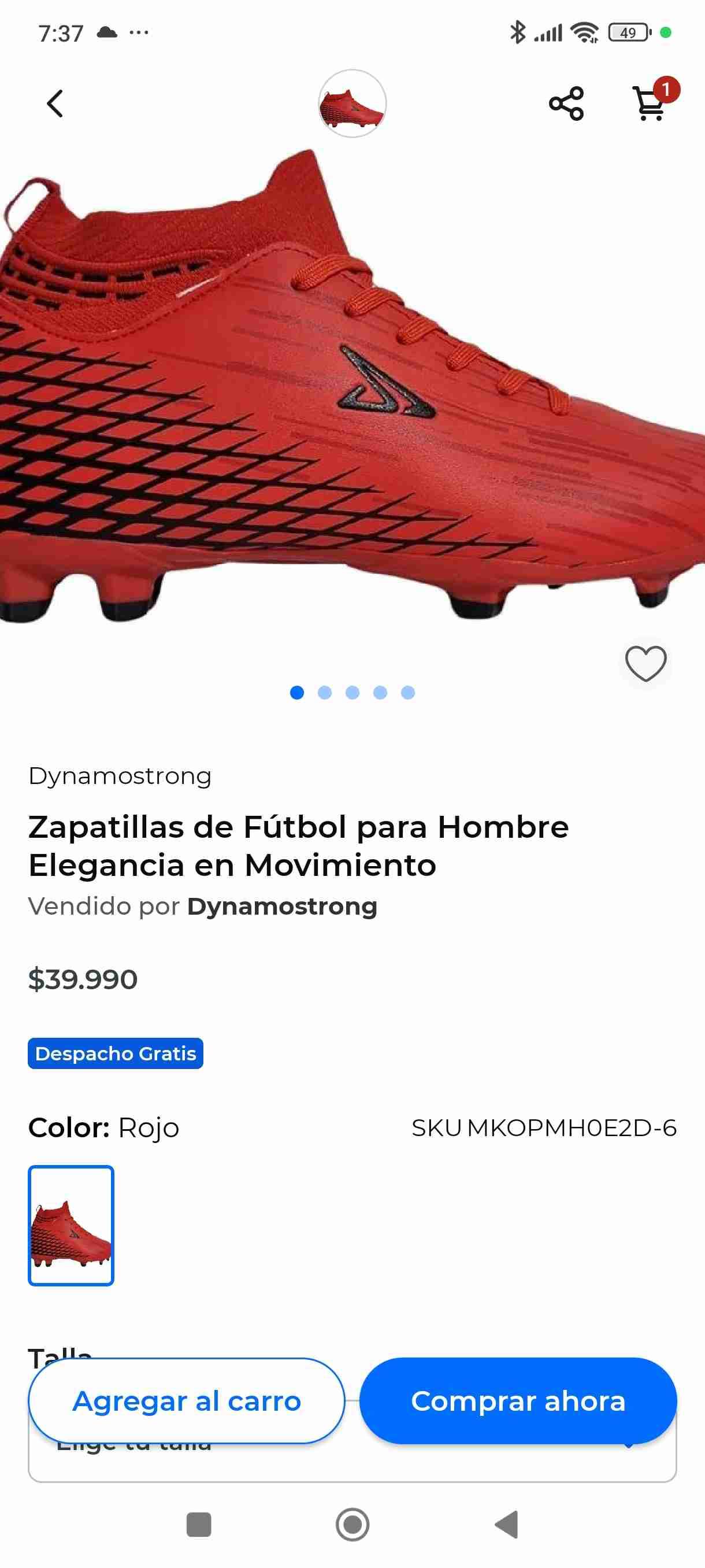Open the Elige tu talla size dropdown
The image size is (705, 1568).
pyautogui.click(x=353, y=1467)
